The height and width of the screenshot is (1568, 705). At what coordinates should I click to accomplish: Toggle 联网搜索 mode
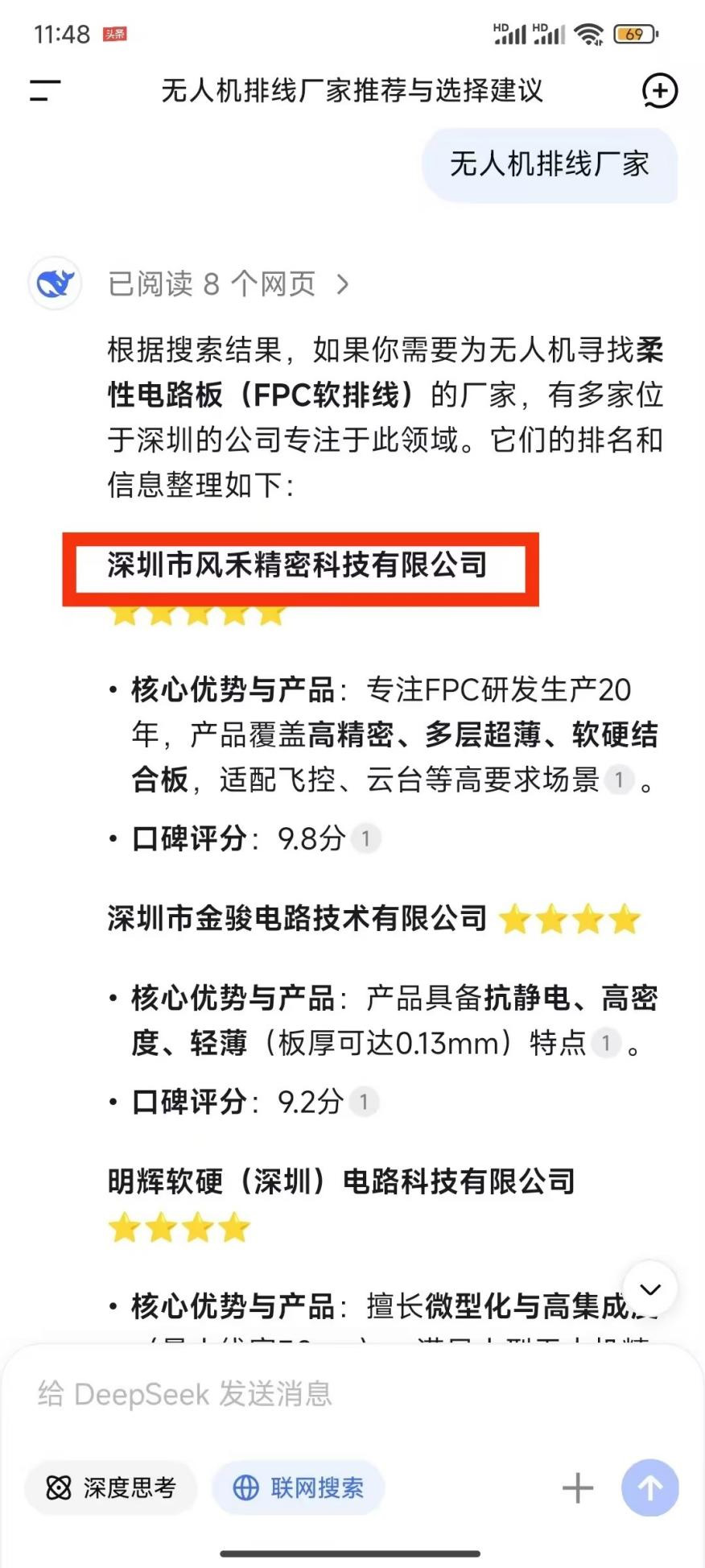coord(298,1487)
